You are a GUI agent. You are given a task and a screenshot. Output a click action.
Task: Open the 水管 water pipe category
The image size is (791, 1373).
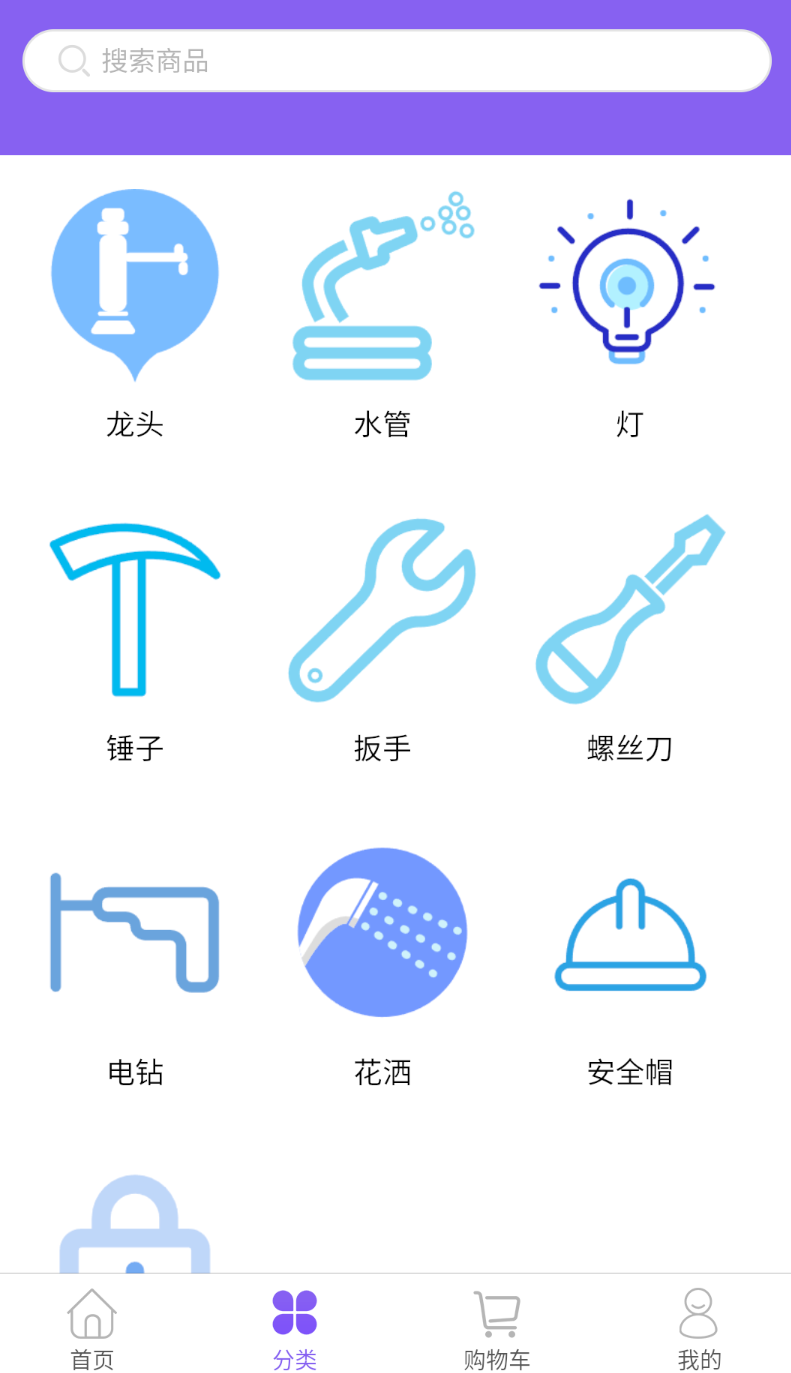(x=382, y=313)
